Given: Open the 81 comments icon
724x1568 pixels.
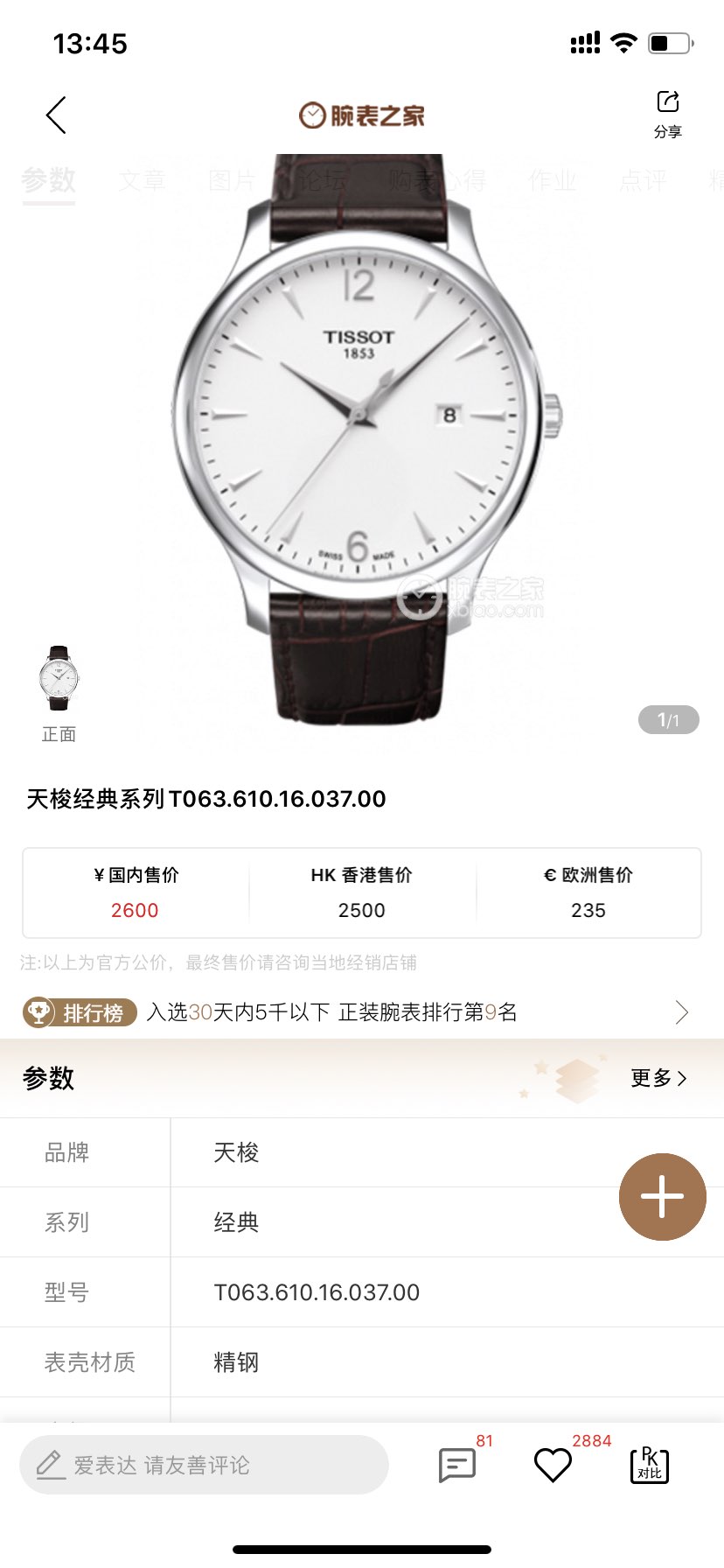Looking at the screenshot, I should click(x=457, y=1465).
